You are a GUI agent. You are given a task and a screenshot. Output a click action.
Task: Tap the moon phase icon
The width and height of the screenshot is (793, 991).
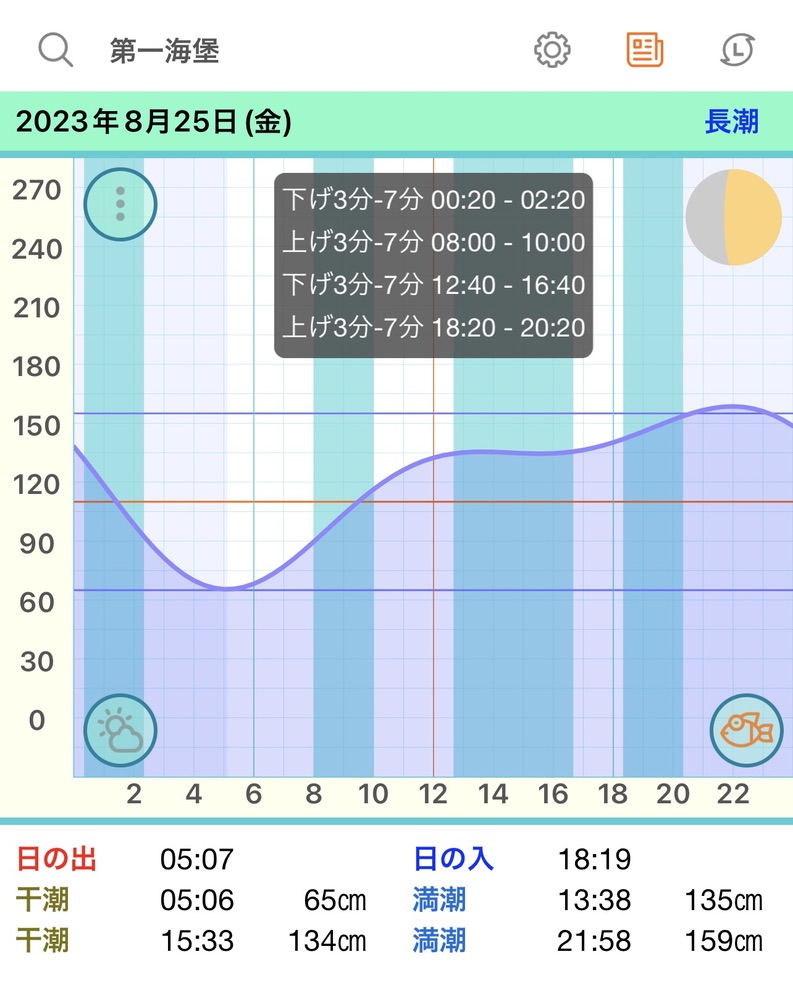click(x=733, y=218)
